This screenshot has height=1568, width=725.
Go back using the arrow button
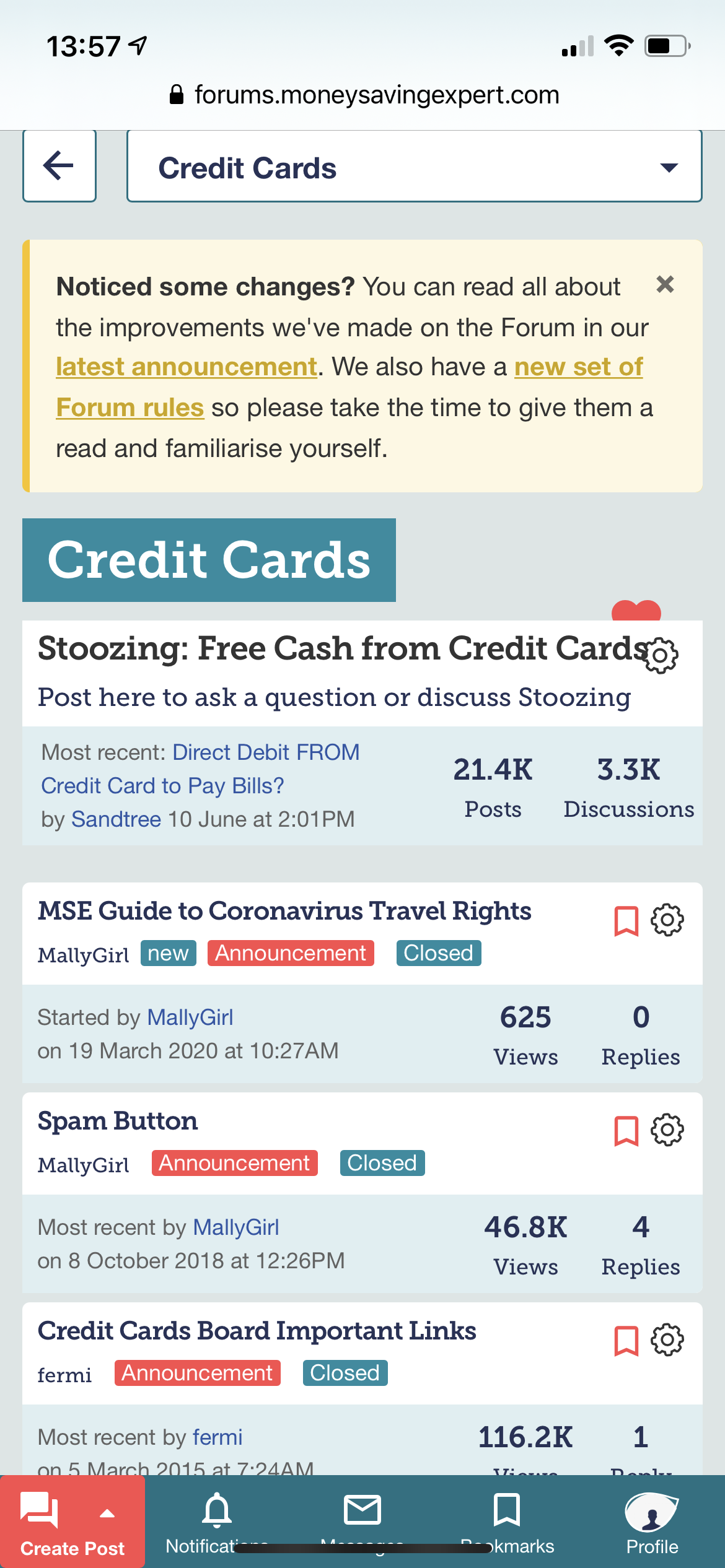(x=59, y=165)
